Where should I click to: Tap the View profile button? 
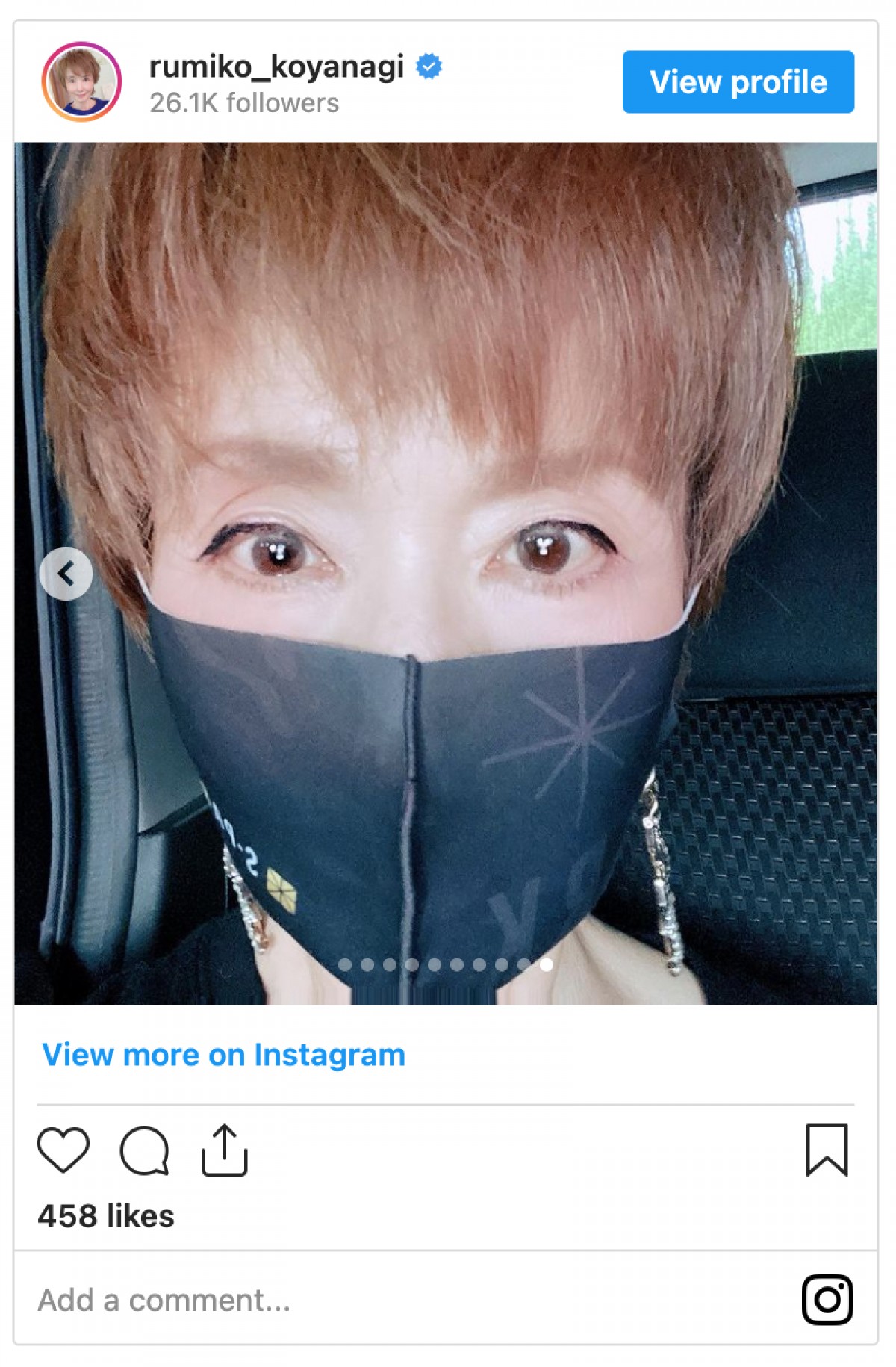click(738, 82)
